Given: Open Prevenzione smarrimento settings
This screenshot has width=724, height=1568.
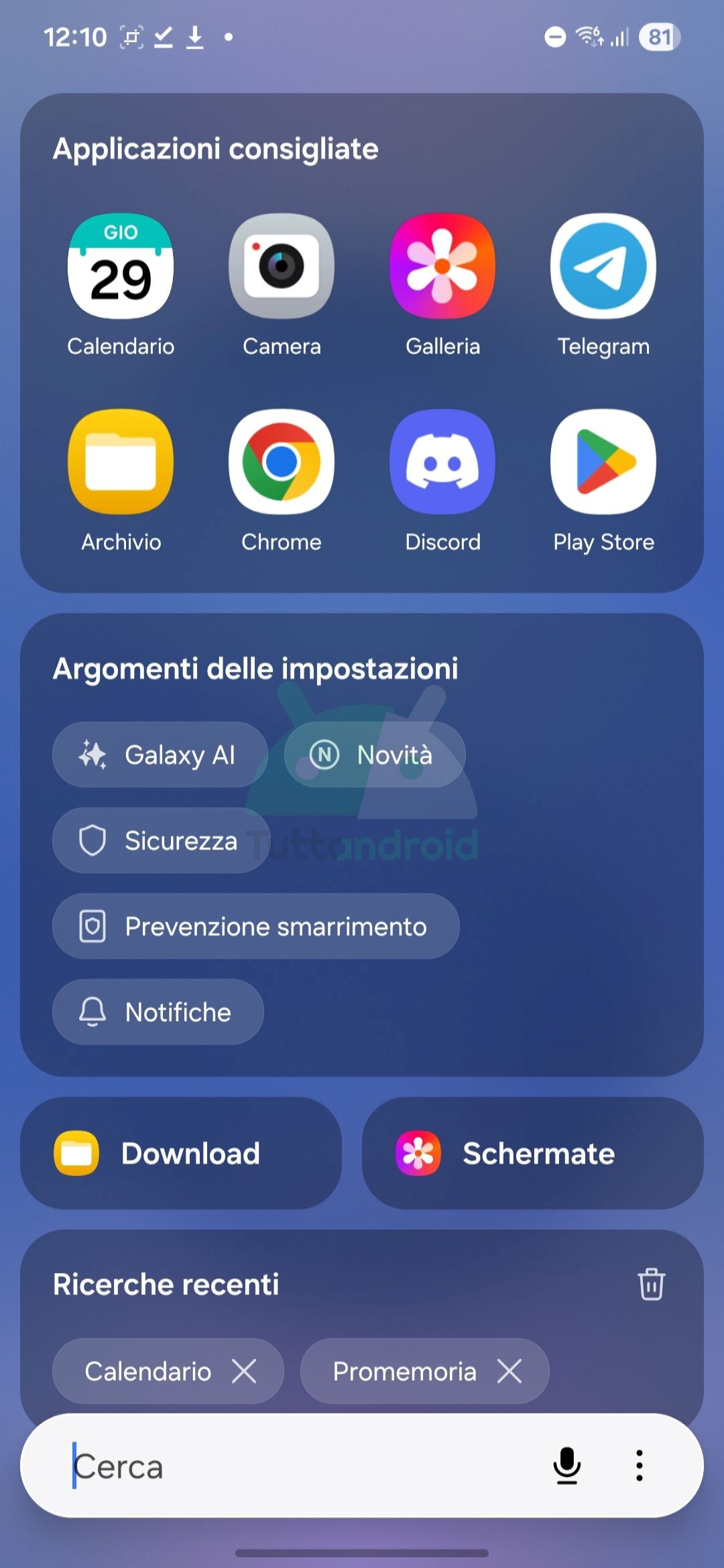Looking at the screenshot, I should pyautogui.click(x=256, y=926).
